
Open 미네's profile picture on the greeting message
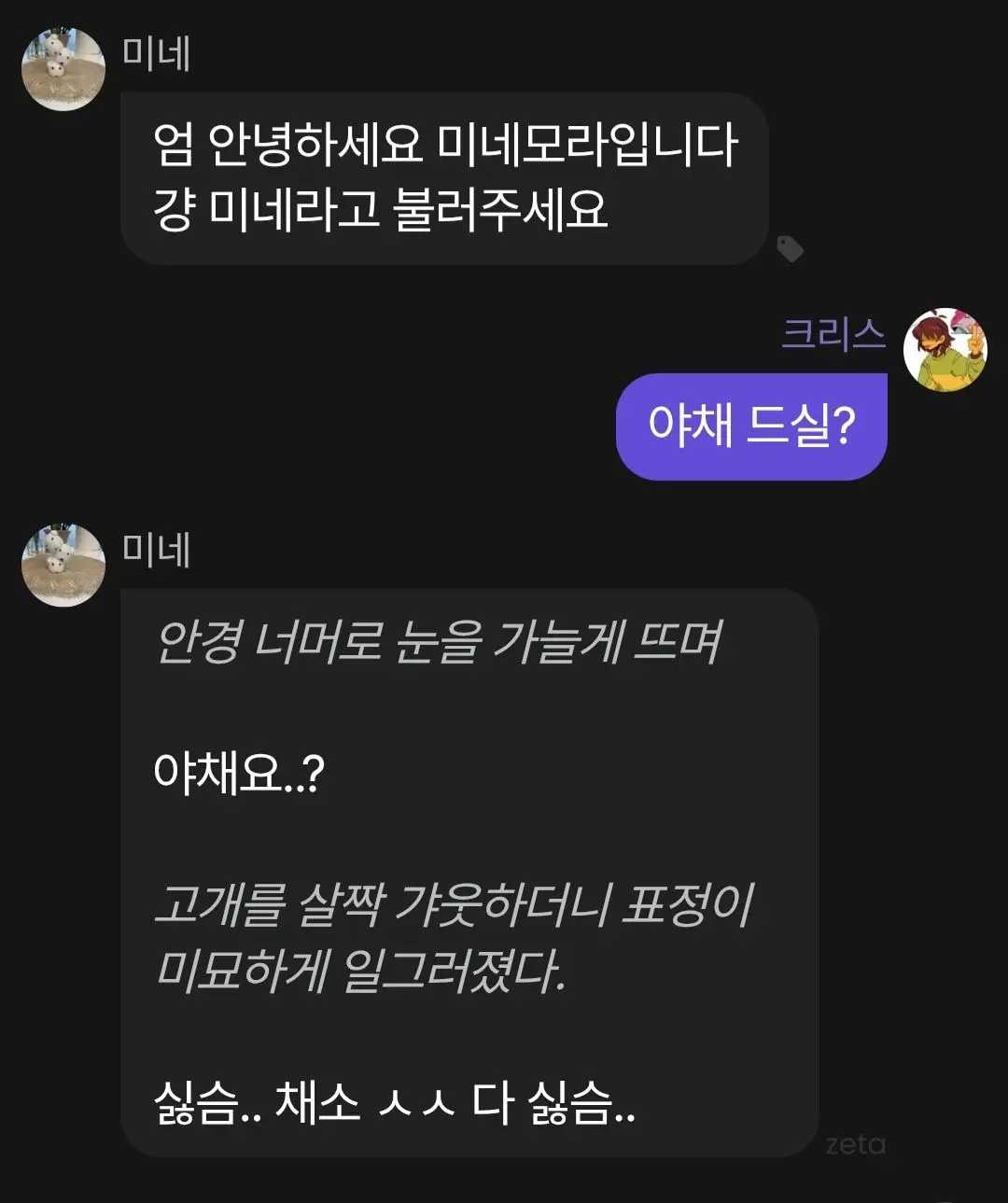tap(63, 69)
